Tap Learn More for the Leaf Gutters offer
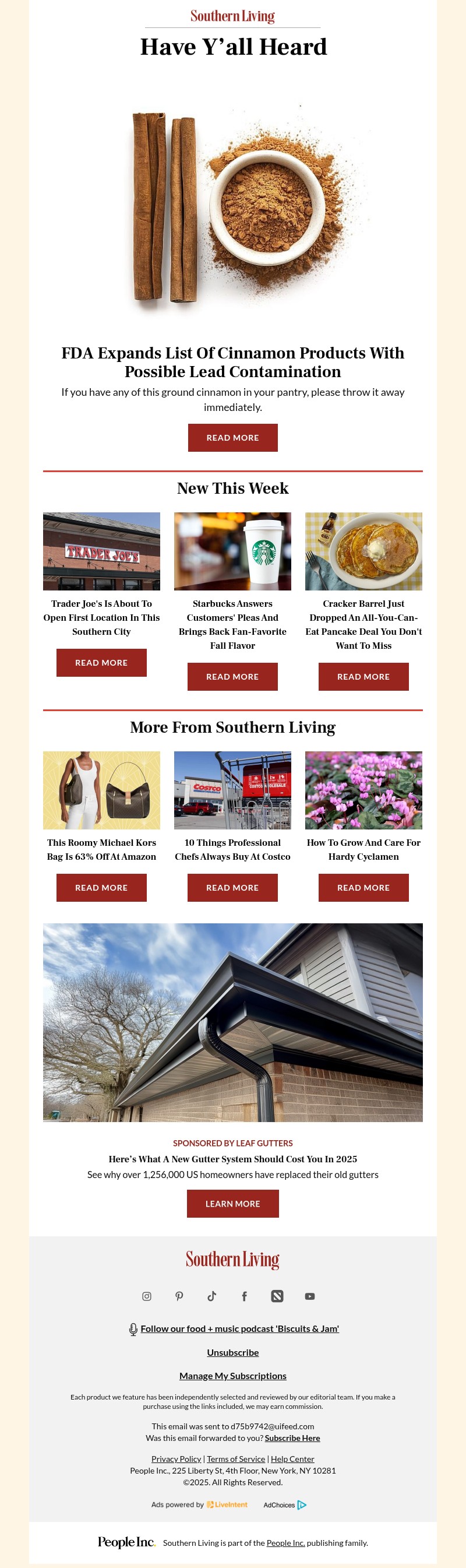466x1568 pixels. (232, 1203)
